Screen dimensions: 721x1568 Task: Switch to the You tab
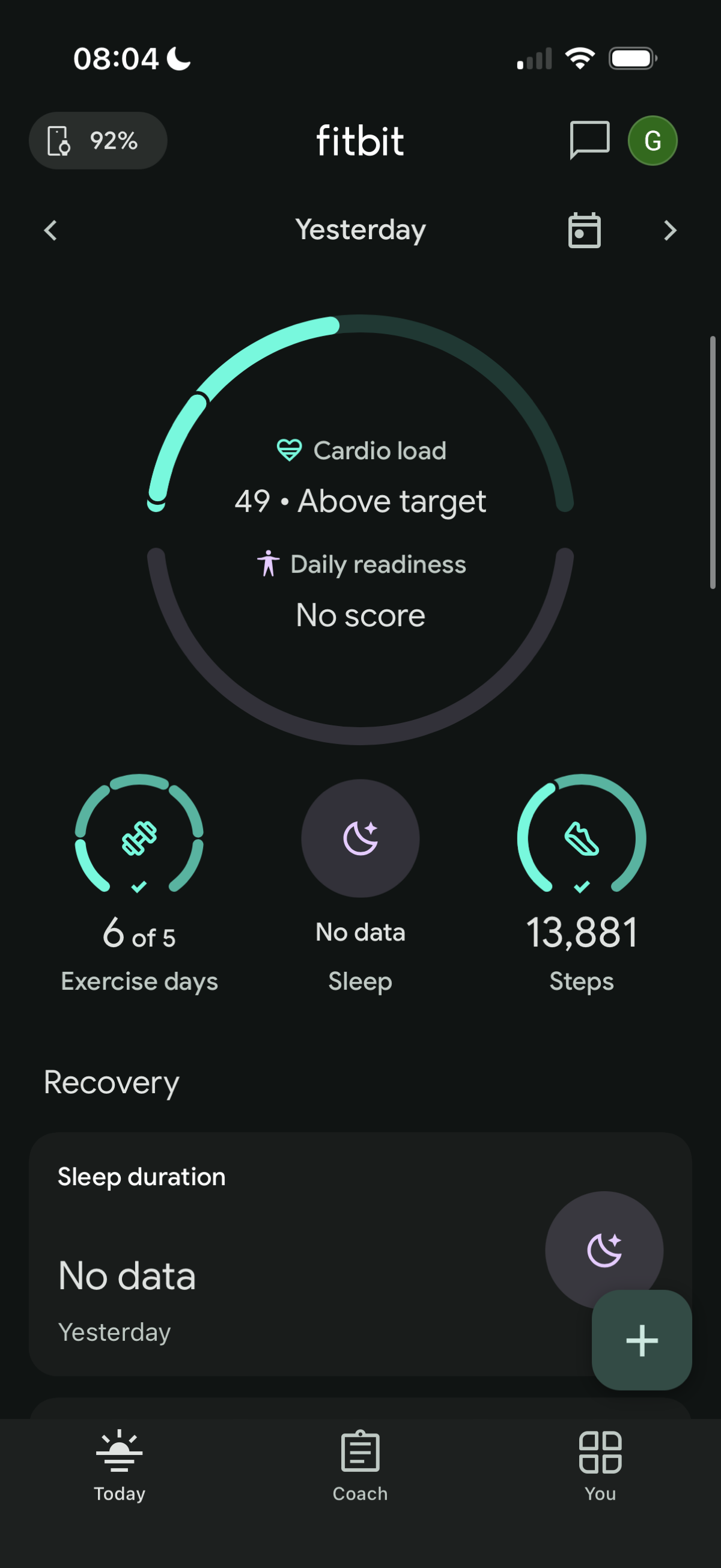pos(600,1467)
